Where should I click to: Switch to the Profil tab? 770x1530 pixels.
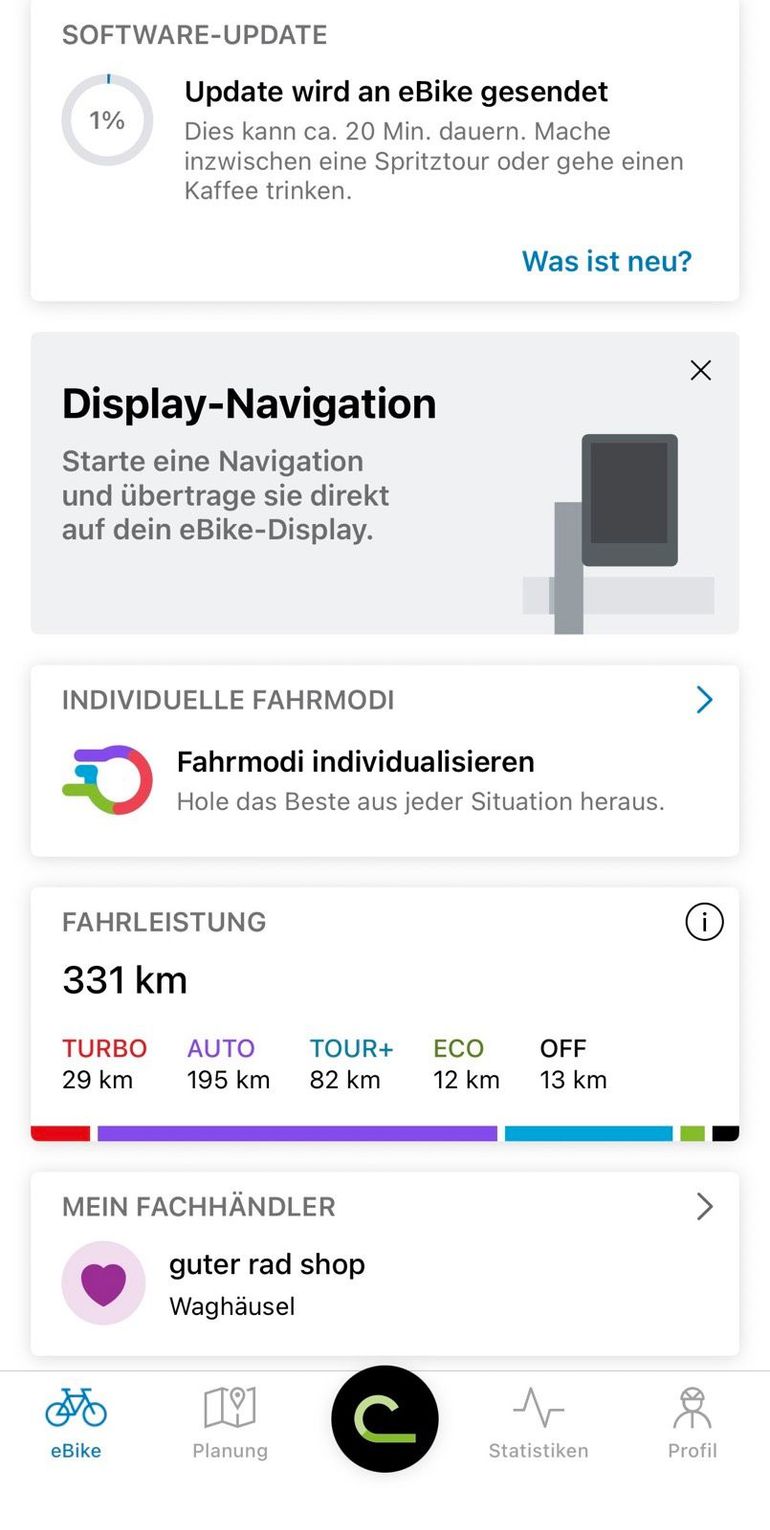pos(692,1423)
